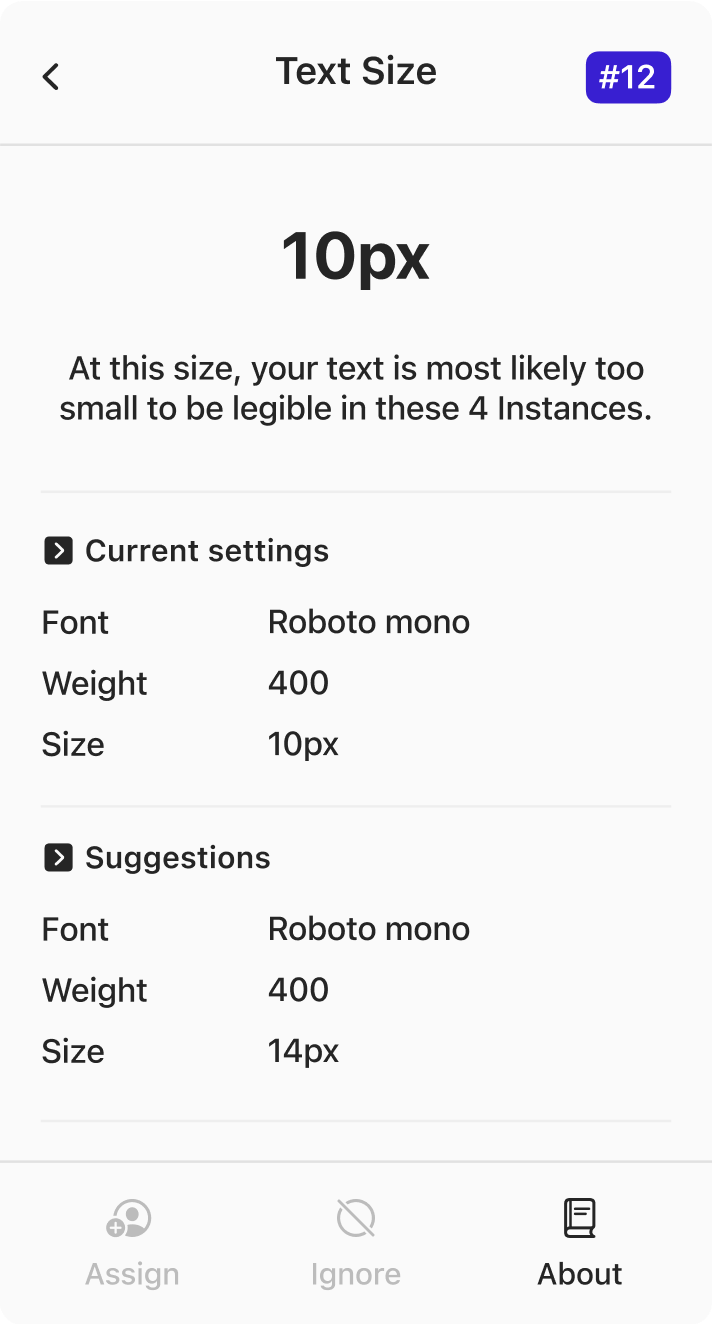This screenshot has width=712, height=1324.
Task: Assign this issue to someone
Action: coord(131,1243)
